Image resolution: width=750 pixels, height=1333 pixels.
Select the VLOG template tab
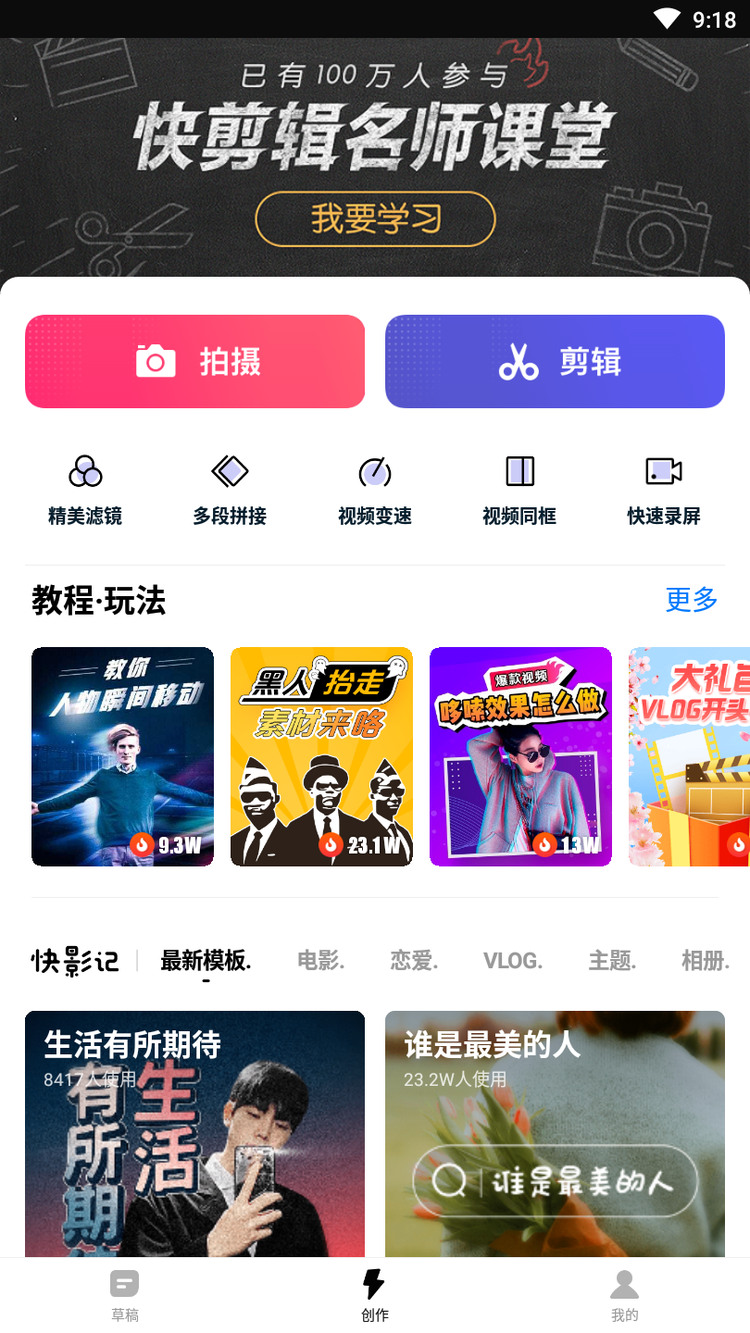[513, 961]
